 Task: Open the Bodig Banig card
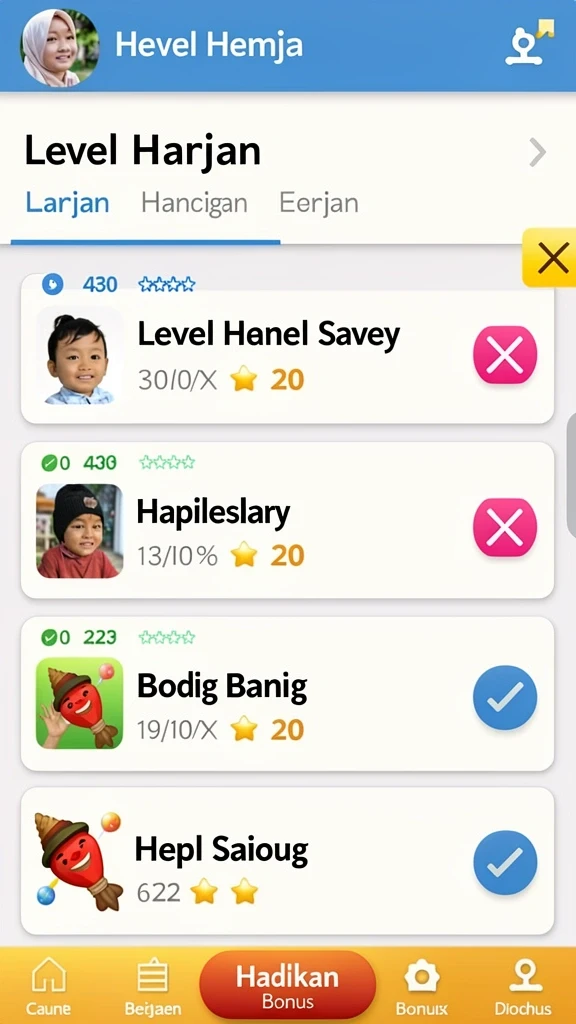[x=287, y=694]
